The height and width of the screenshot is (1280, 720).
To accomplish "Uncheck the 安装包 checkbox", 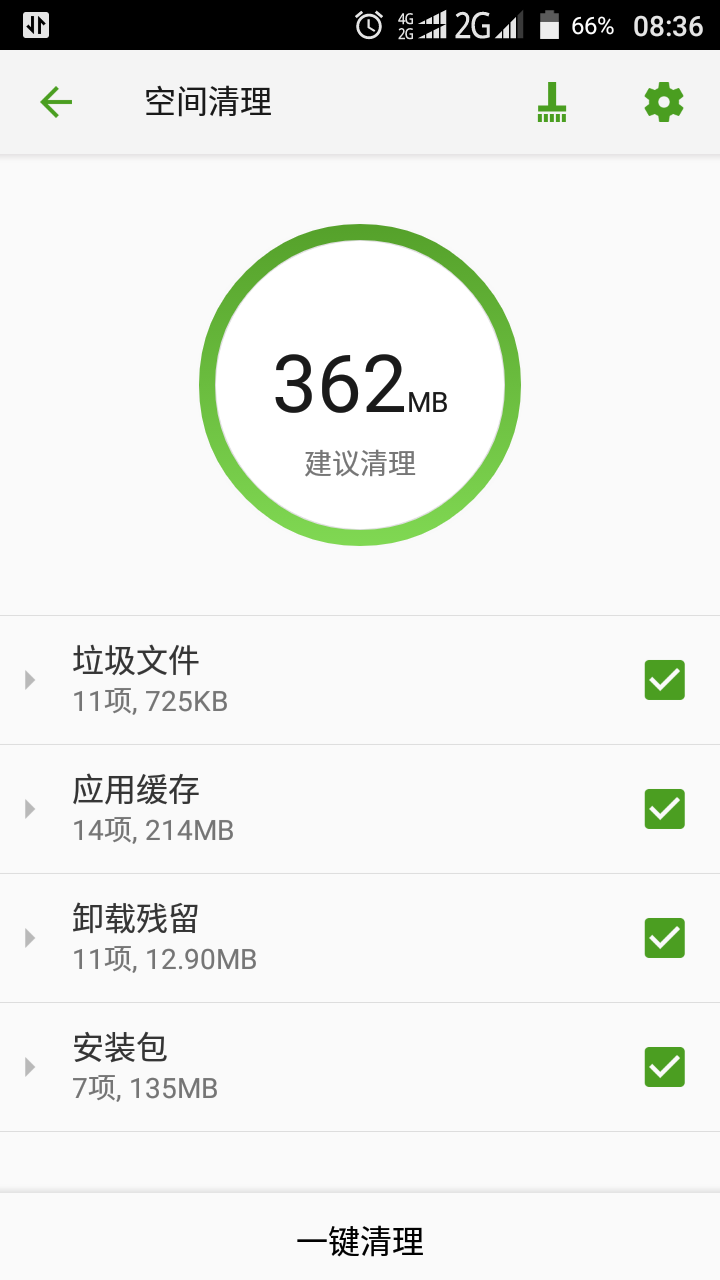I will click(x=664, y=1067).
